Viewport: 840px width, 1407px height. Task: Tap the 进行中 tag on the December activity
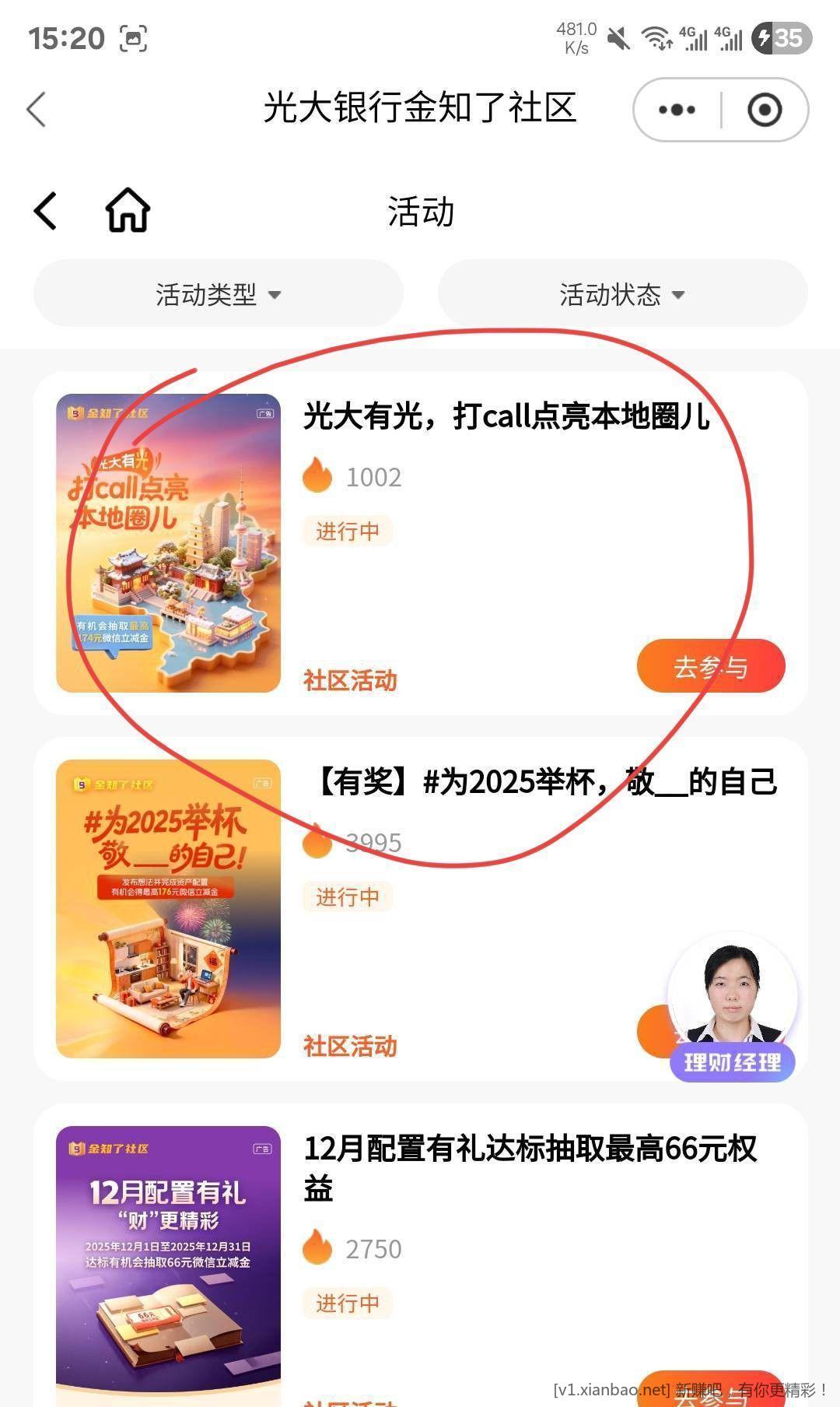(347, 1303)
